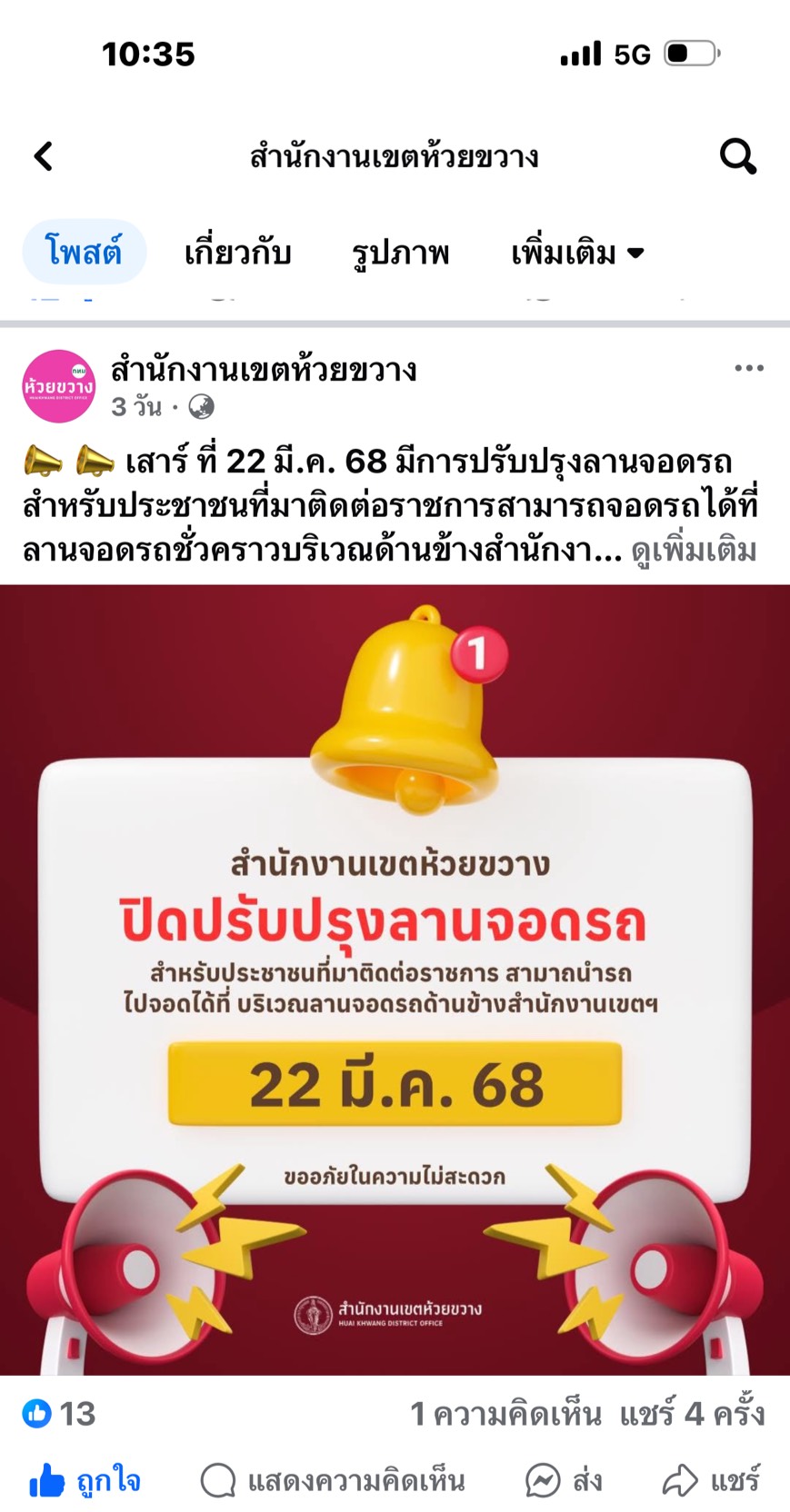Open the parking lot closure announcement image
Image resolution: width=790 pixels, height=1512 pixels.
(395, 980)
